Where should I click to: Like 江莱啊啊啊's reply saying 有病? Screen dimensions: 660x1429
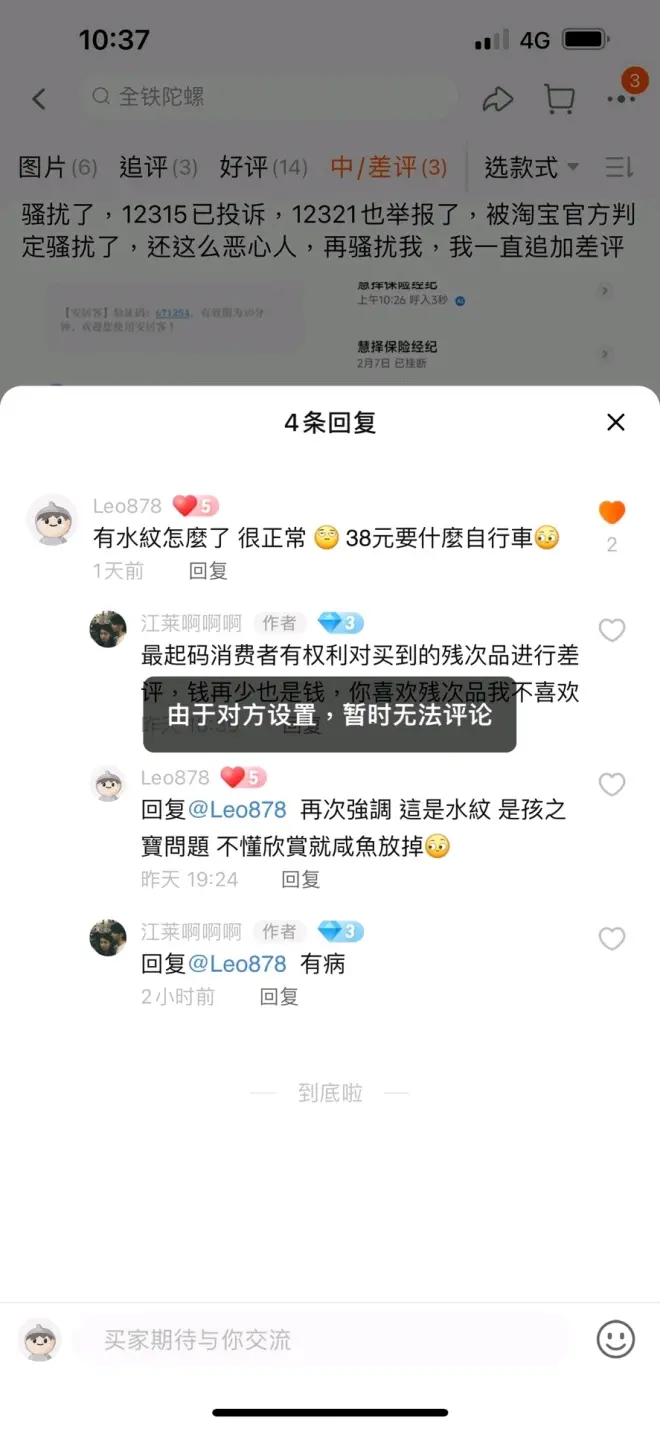click(x=611, y=938)
